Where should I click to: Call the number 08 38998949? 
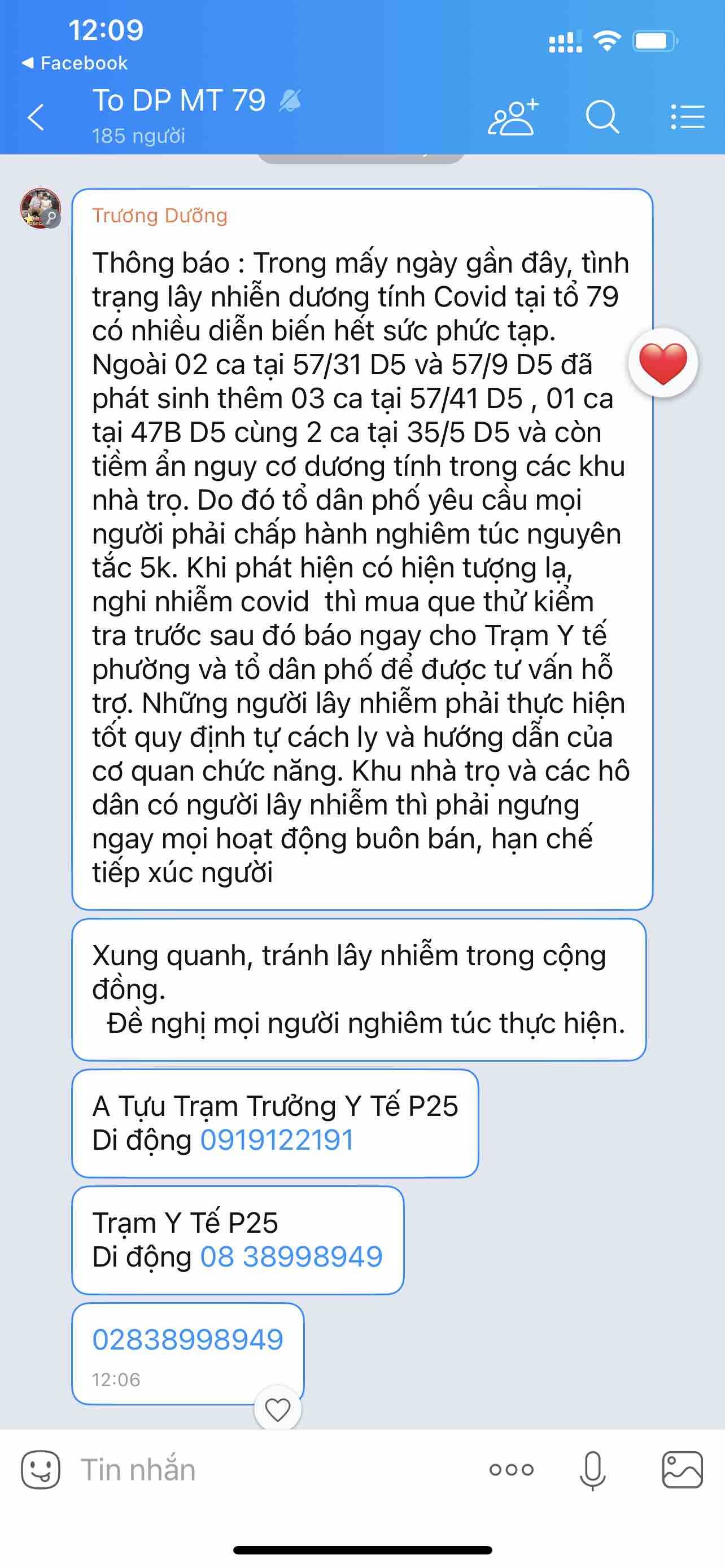coord(291,1257)
